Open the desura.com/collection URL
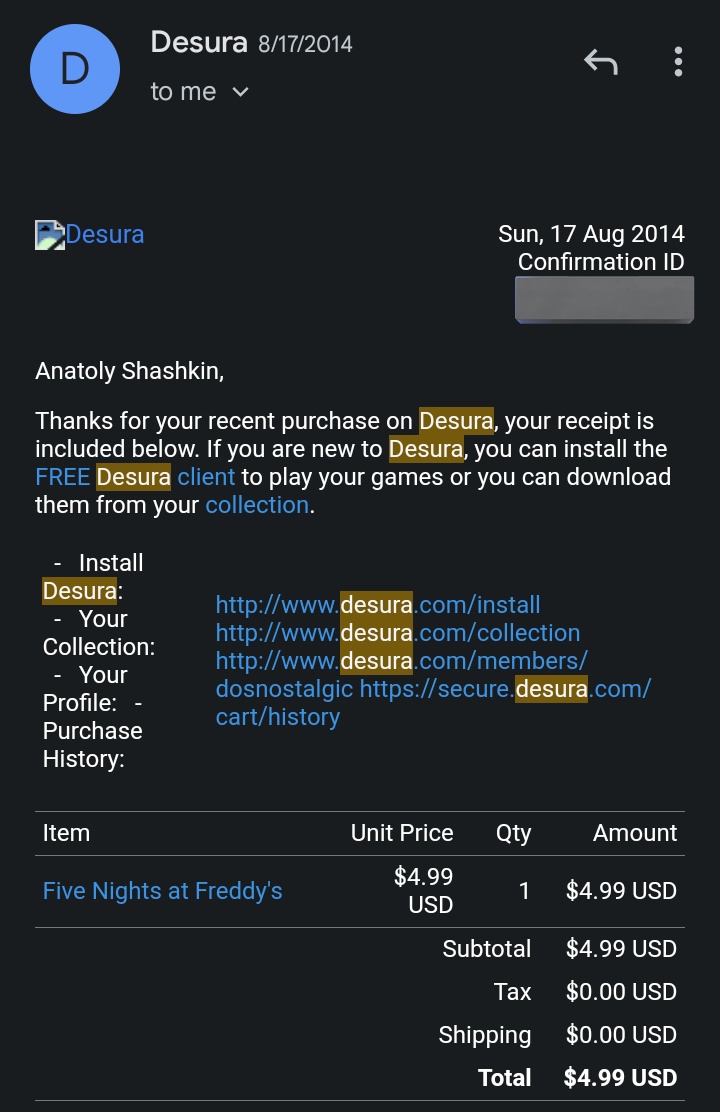 [398, 633]
